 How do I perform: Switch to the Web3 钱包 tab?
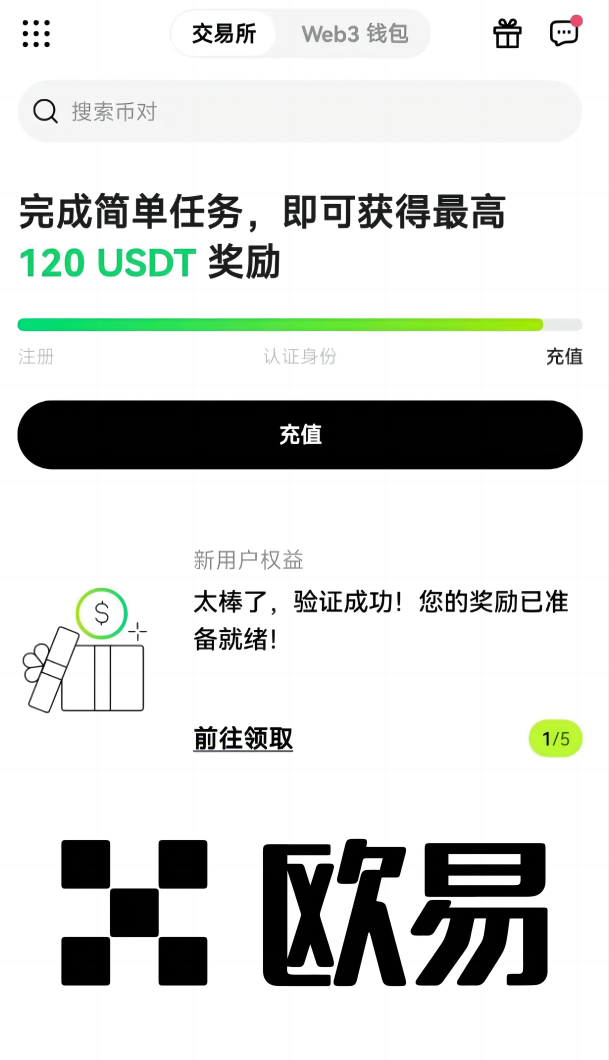tap(354, 34)
